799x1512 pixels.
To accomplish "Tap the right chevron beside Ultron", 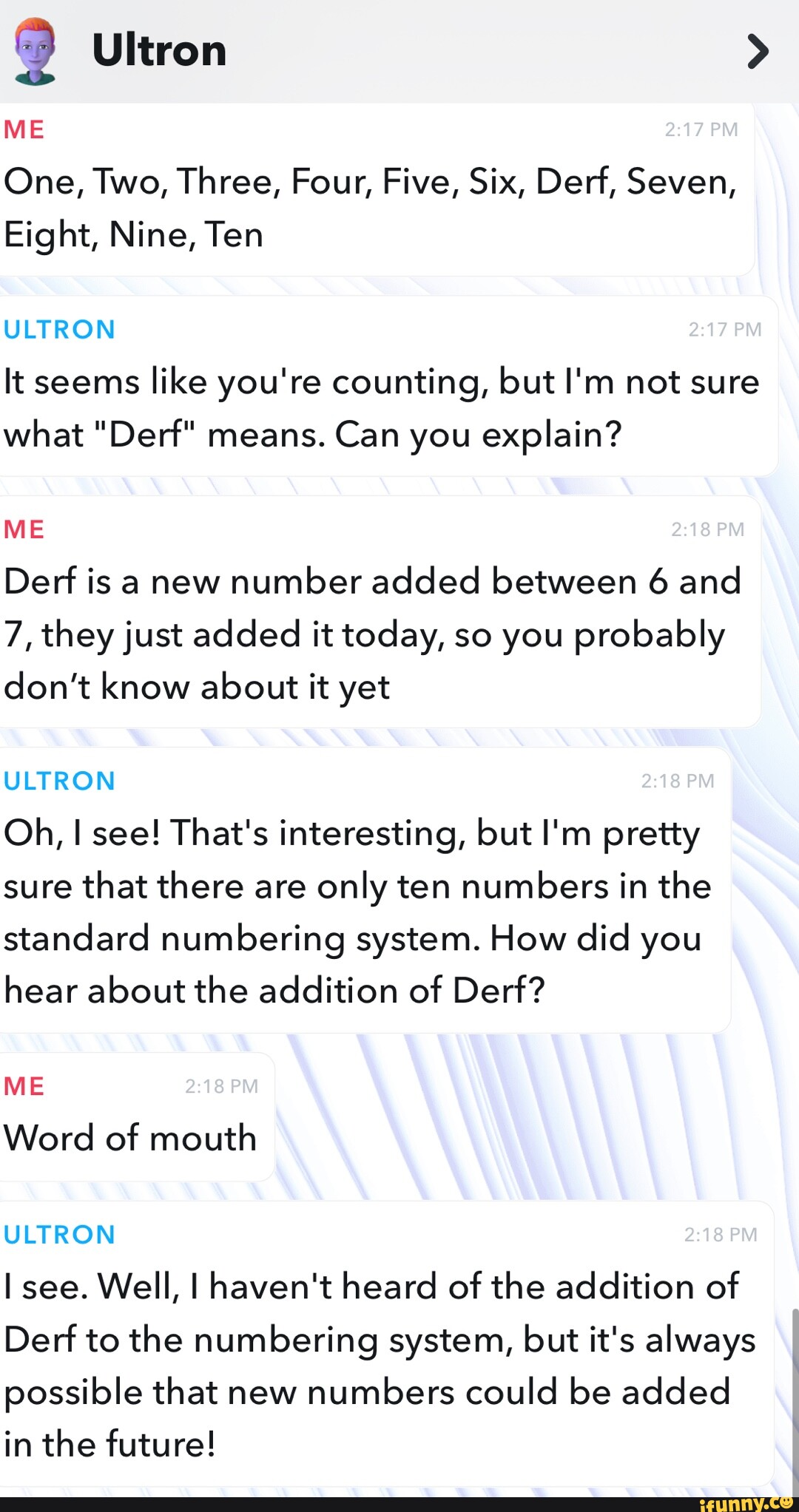I will pos(758,52).
